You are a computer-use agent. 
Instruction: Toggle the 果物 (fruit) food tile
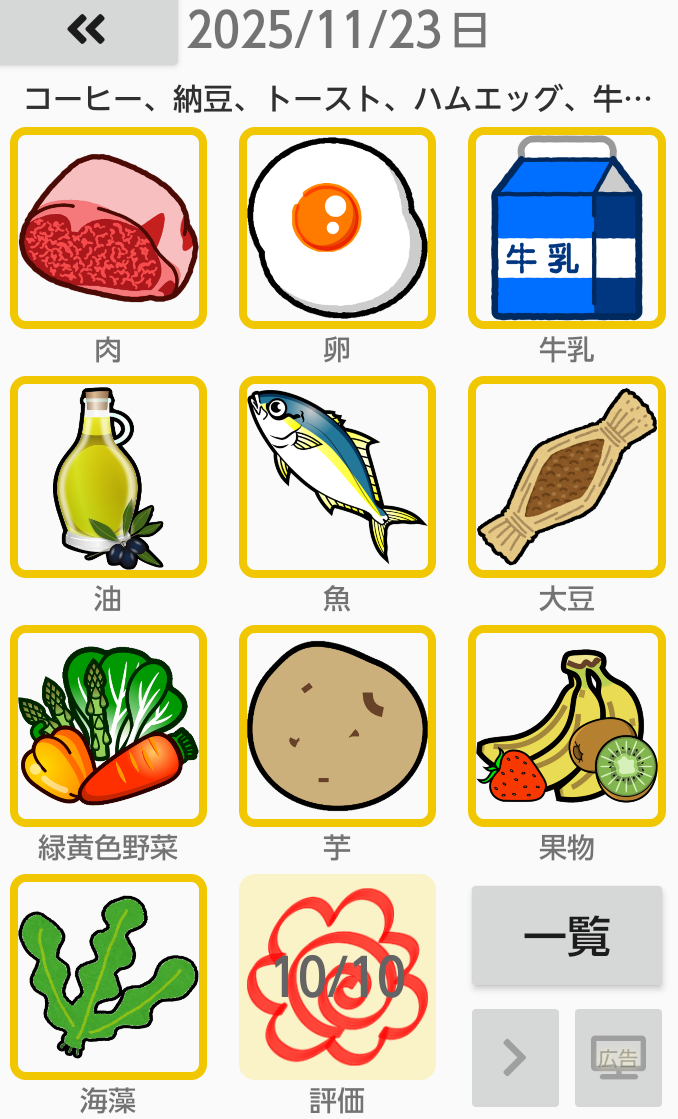[x=566, y=726]
